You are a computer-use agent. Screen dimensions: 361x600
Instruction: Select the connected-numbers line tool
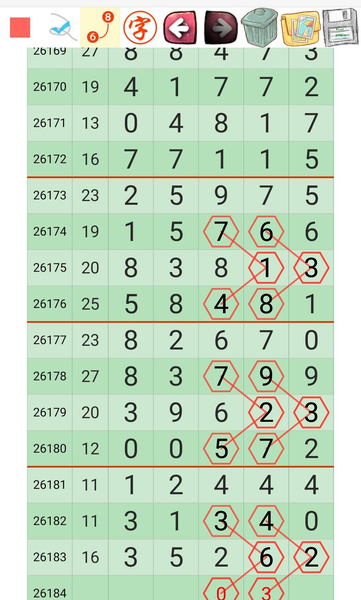100,27
